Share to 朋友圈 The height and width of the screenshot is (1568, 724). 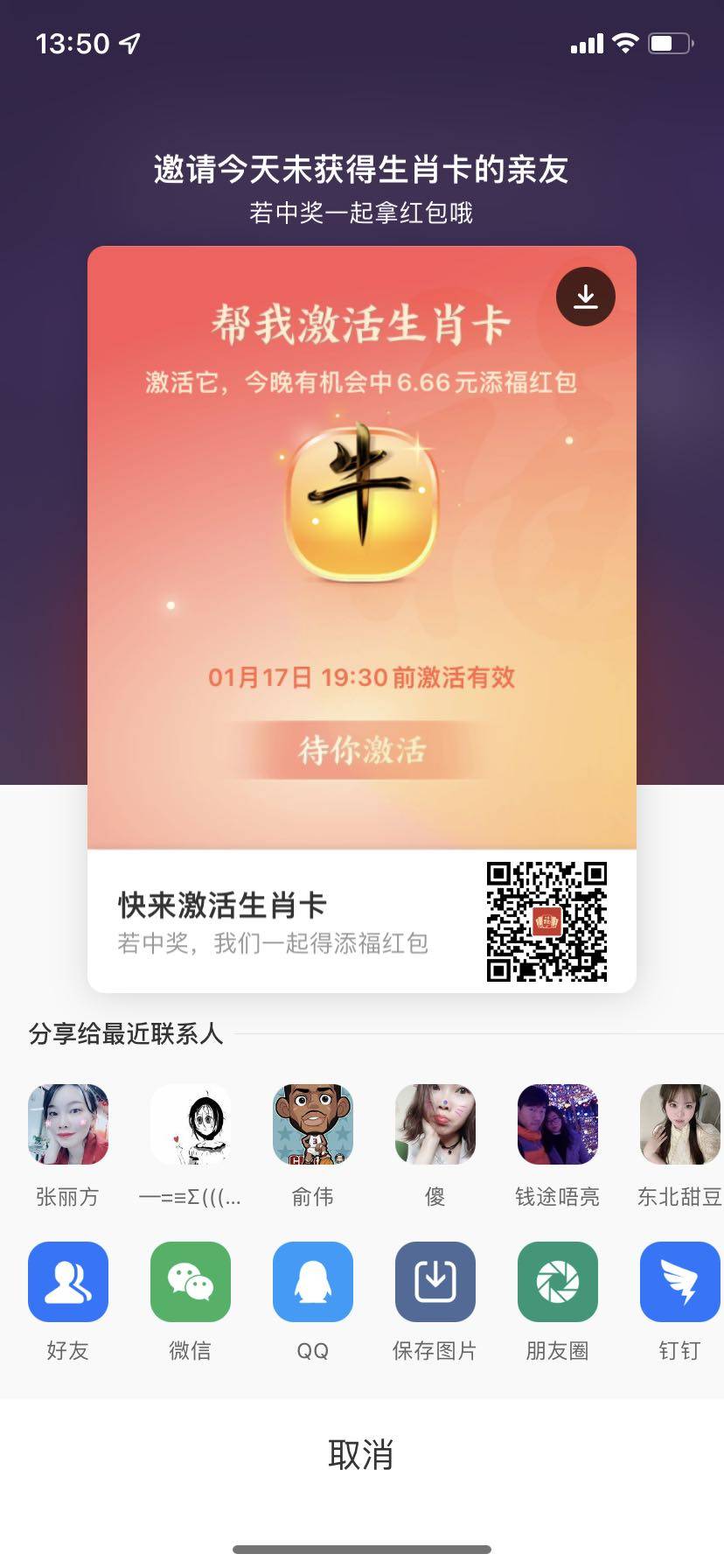[558, 1282]
